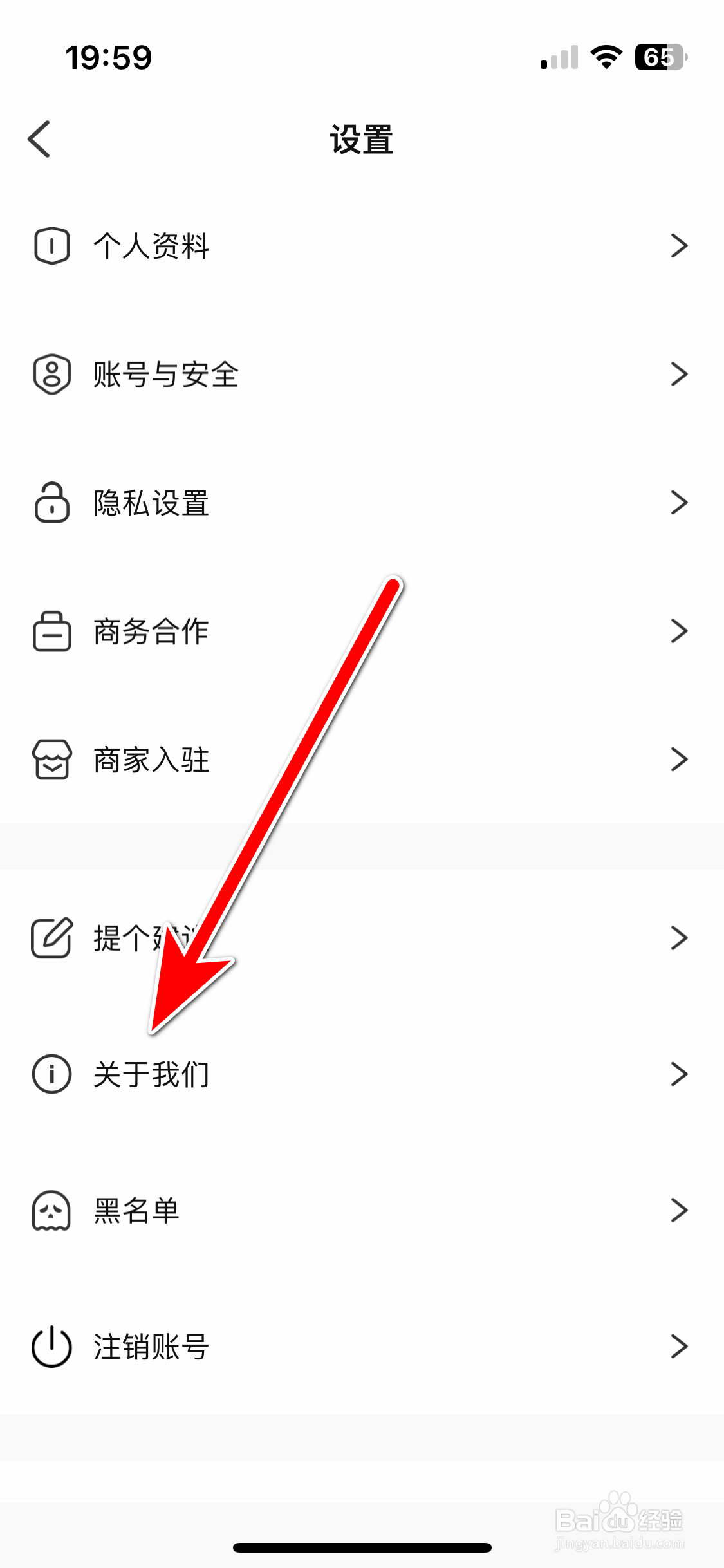Click the 商家入驻 storefront icon

click(51, 760)
